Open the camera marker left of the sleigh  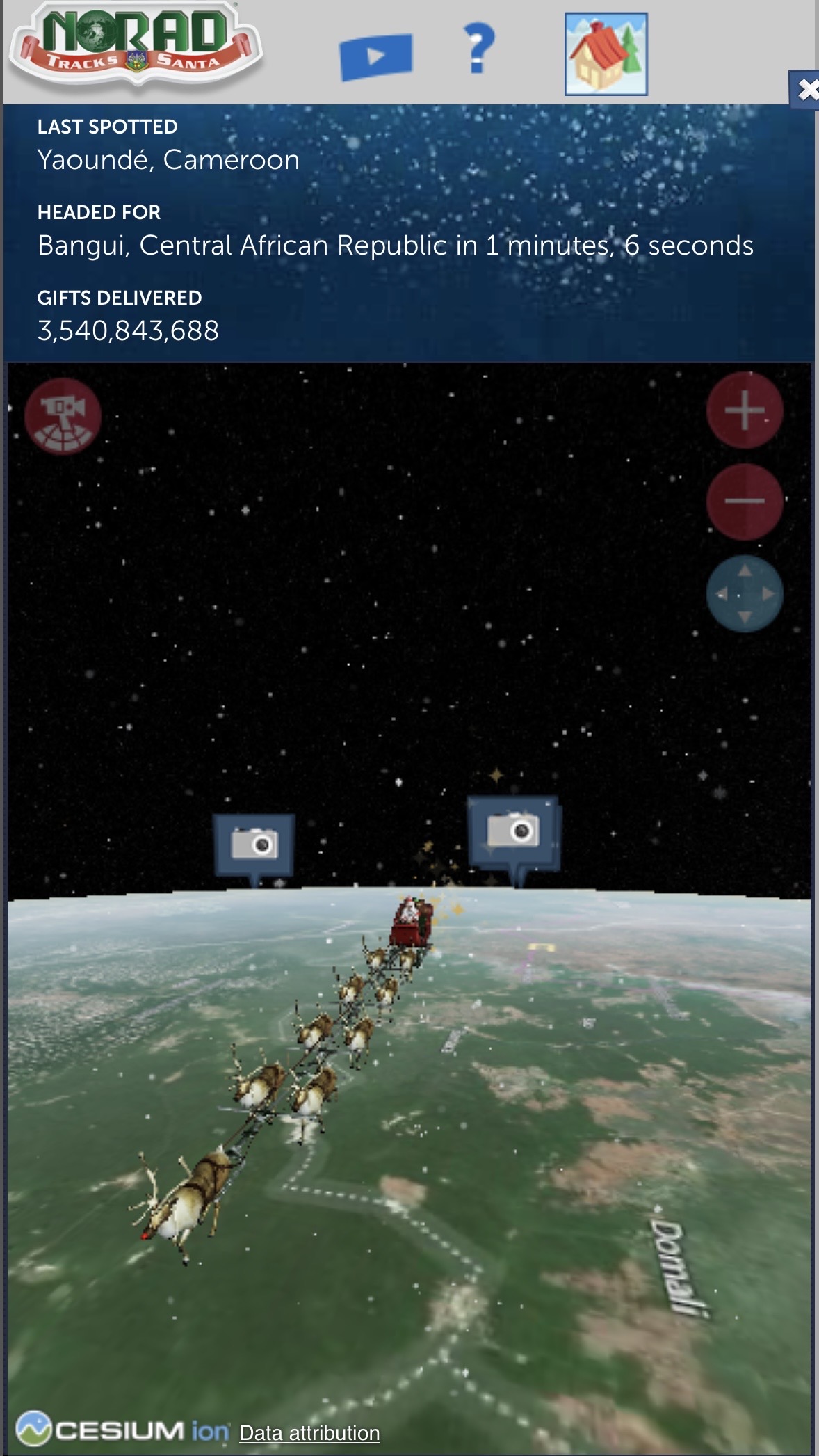[x=254, y=845]
